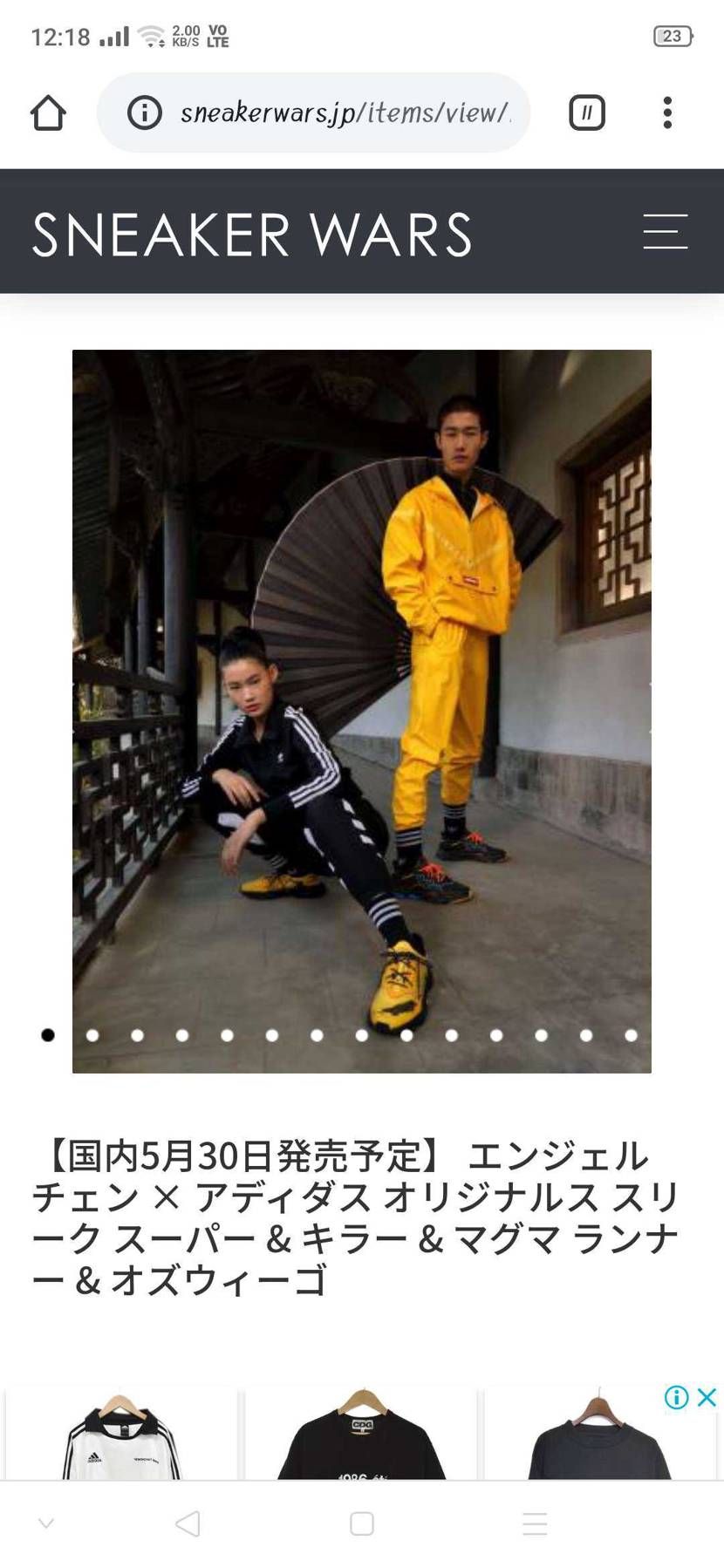This screenshot has width=724, height=1568.
Task: Open recent apps with the square button
Action: (361, 1524)
